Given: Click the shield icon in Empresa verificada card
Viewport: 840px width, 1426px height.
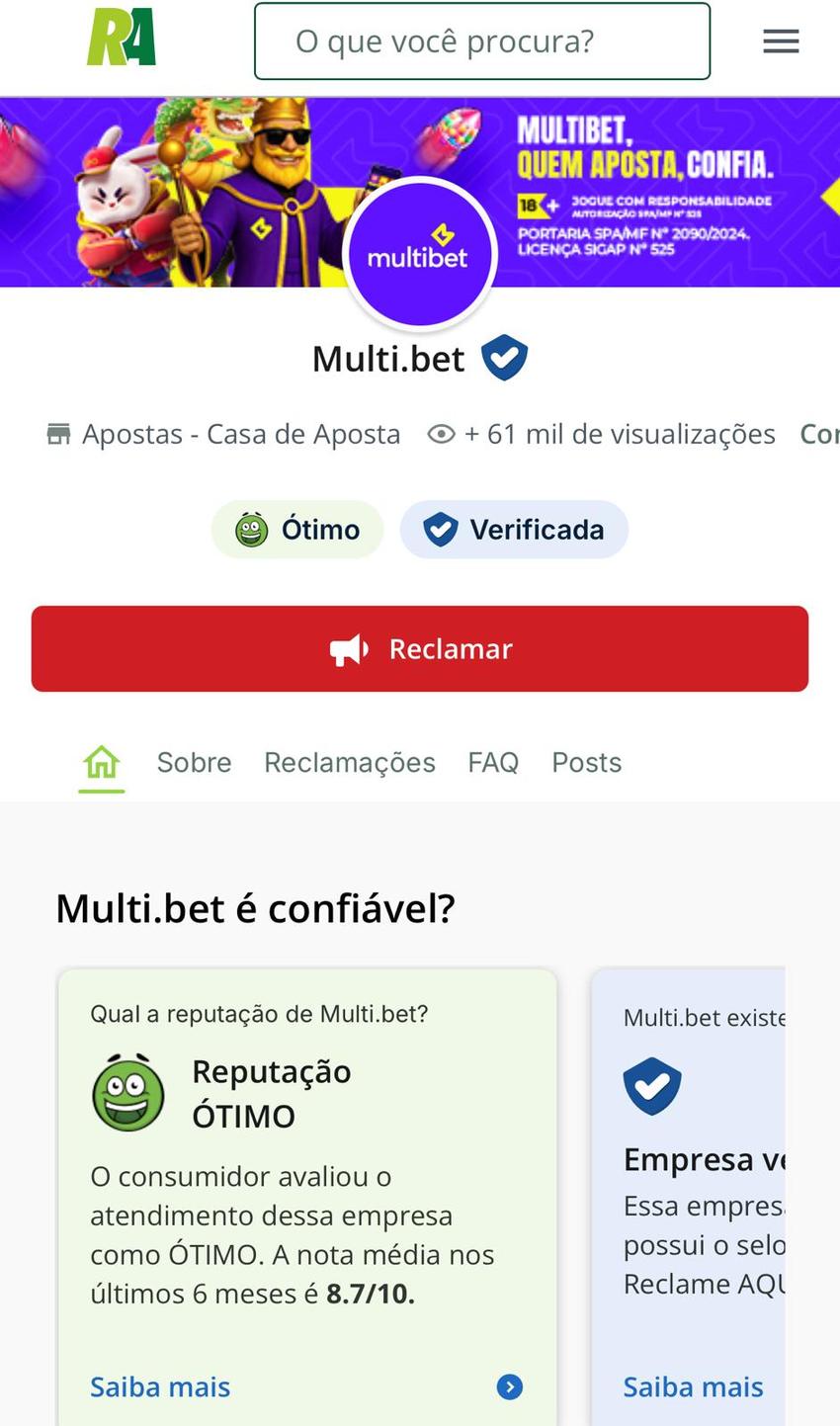Looking at the screenshot, I should 652,1087.
